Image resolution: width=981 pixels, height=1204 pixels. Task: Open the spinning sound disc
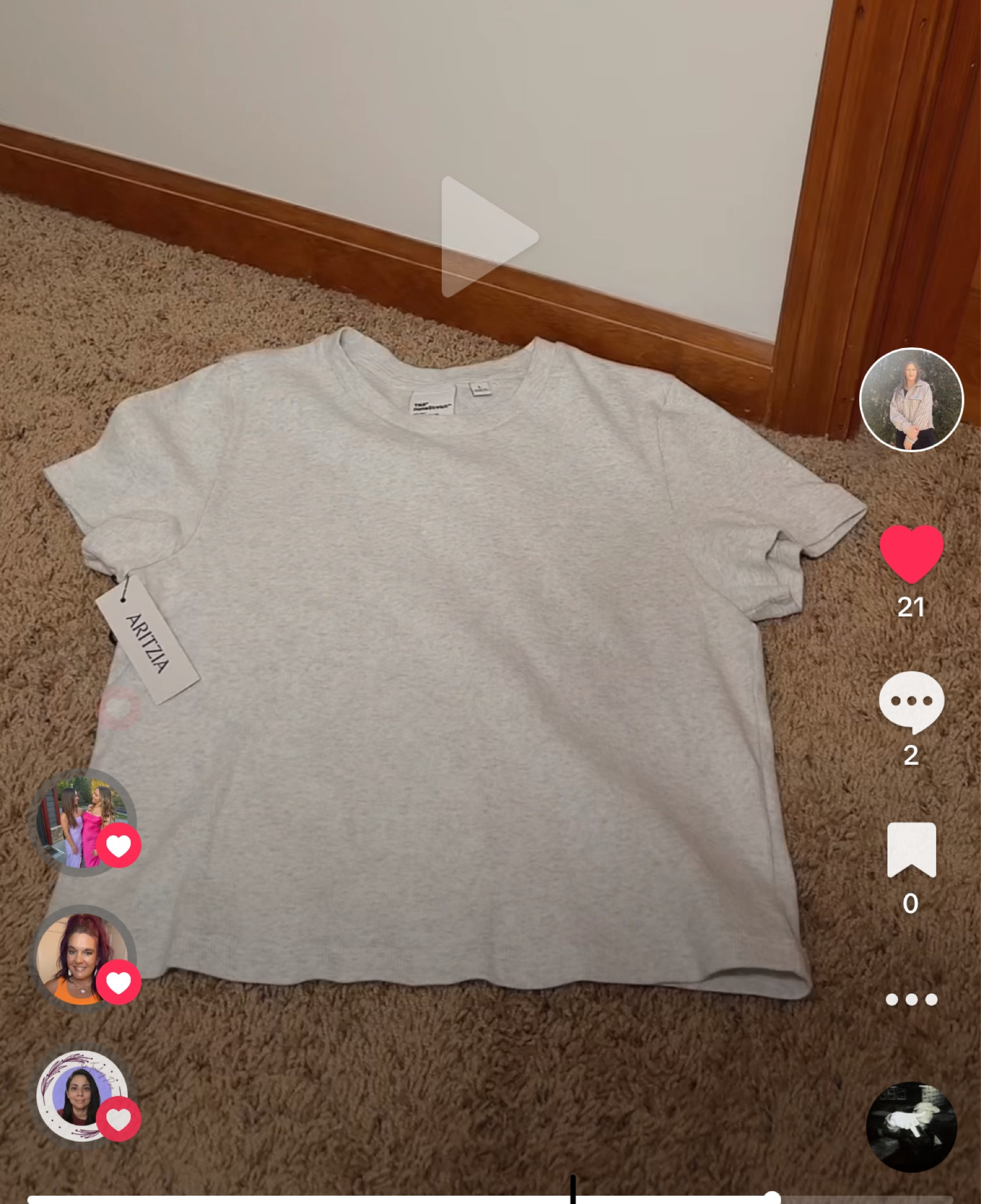911,1126
